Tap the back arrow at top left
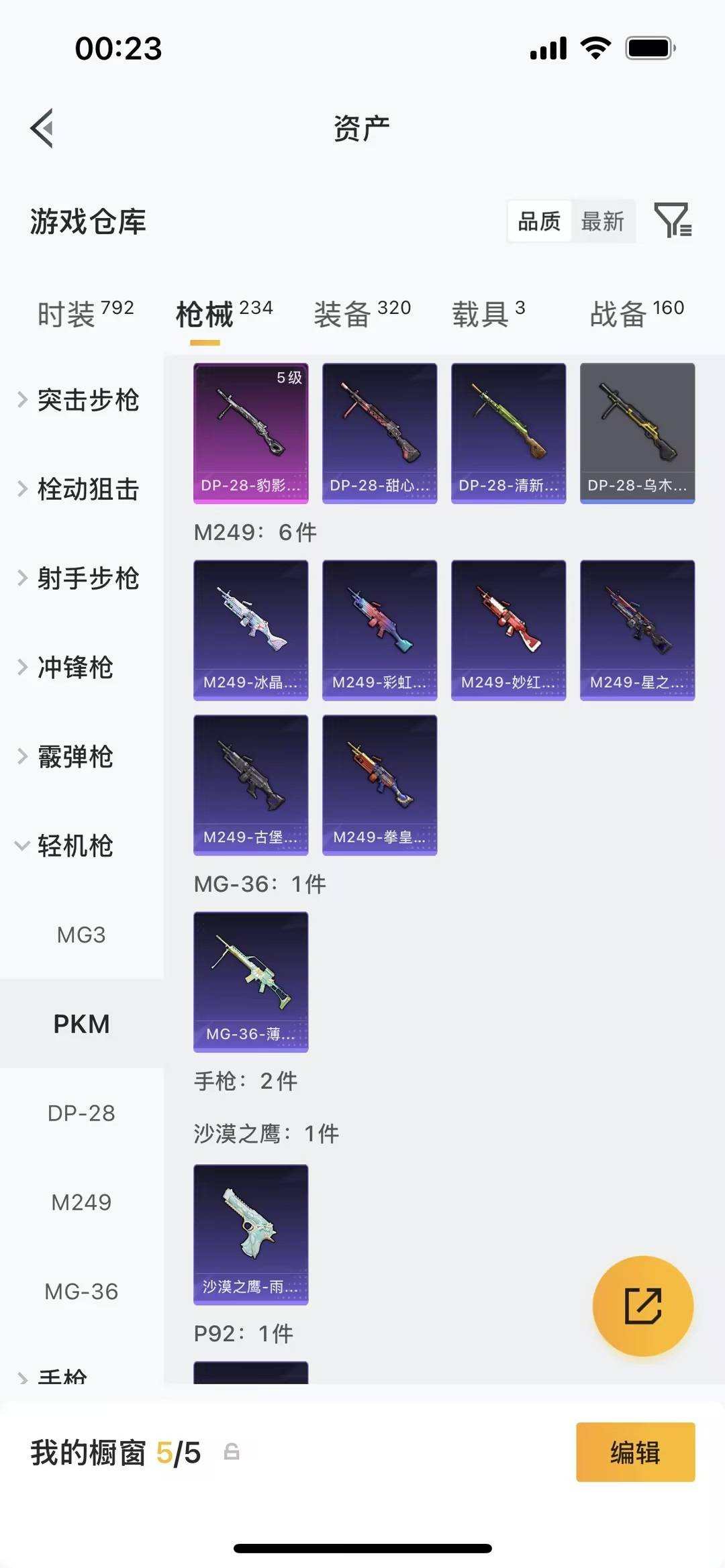This screenshot has height=1568, width=725. tap(42, 128)
